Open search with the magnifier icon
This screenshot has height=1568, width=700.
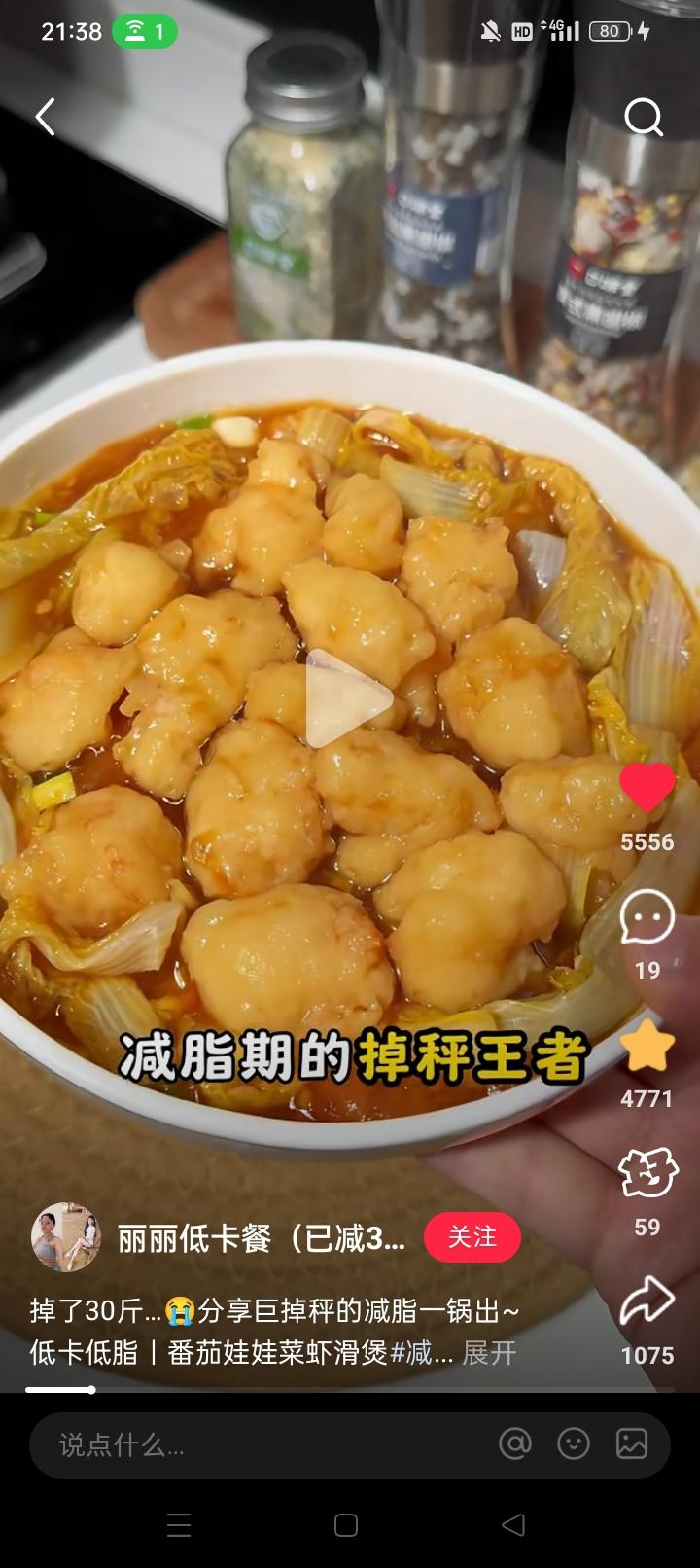click(x=643, y=118)
